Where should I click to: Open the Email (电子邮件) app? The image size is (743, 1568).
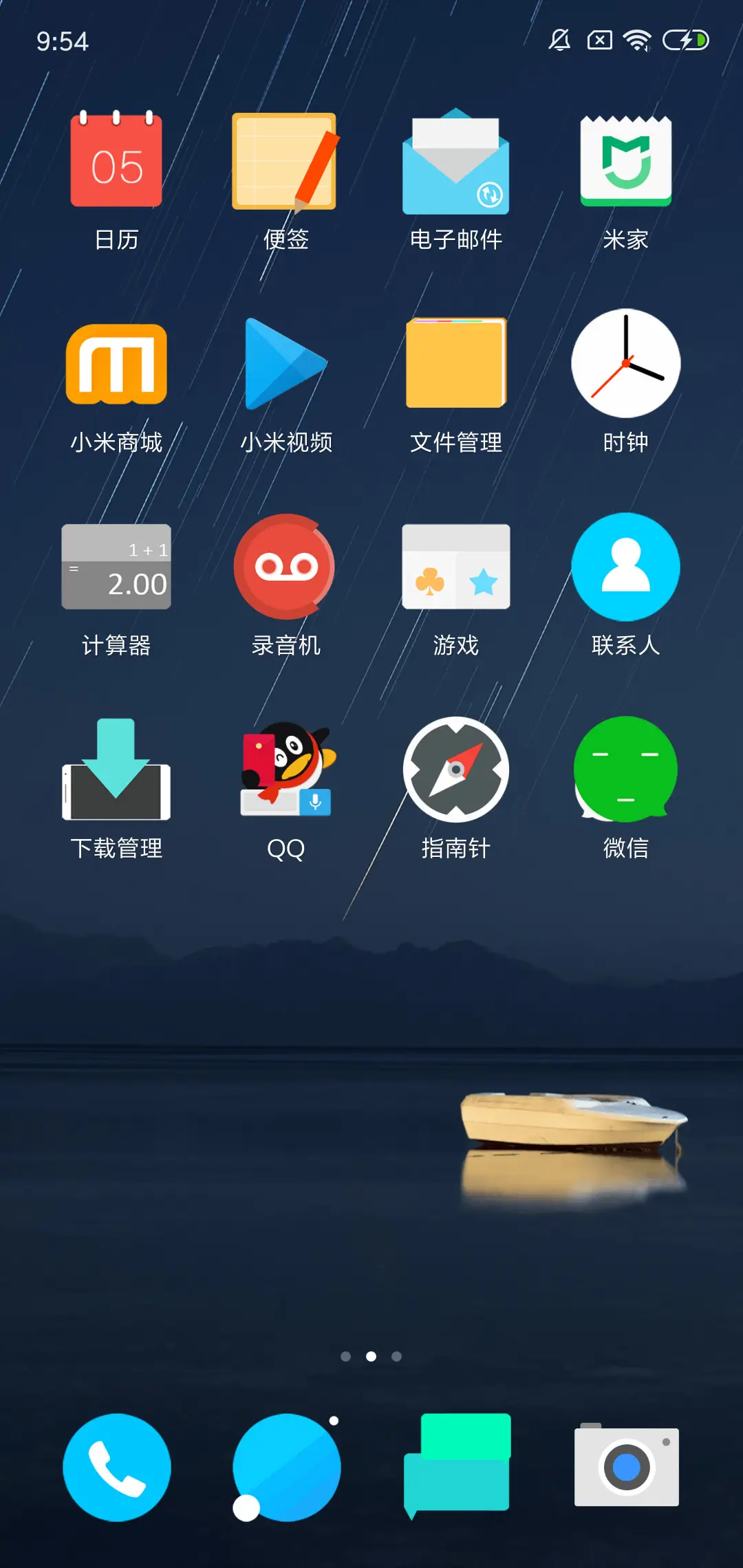[x=455, y=162]
